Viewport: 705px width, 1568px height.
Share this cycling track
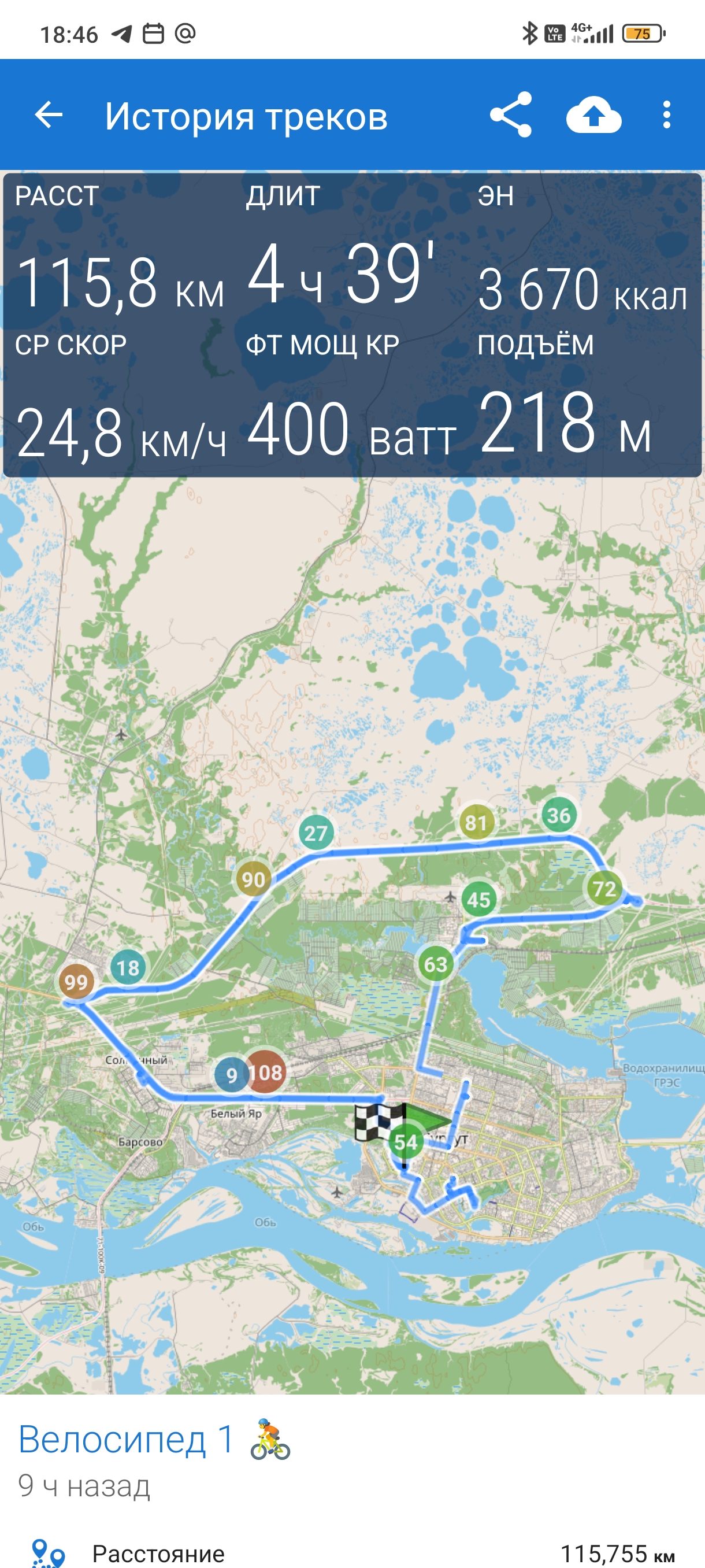point(510,114)
